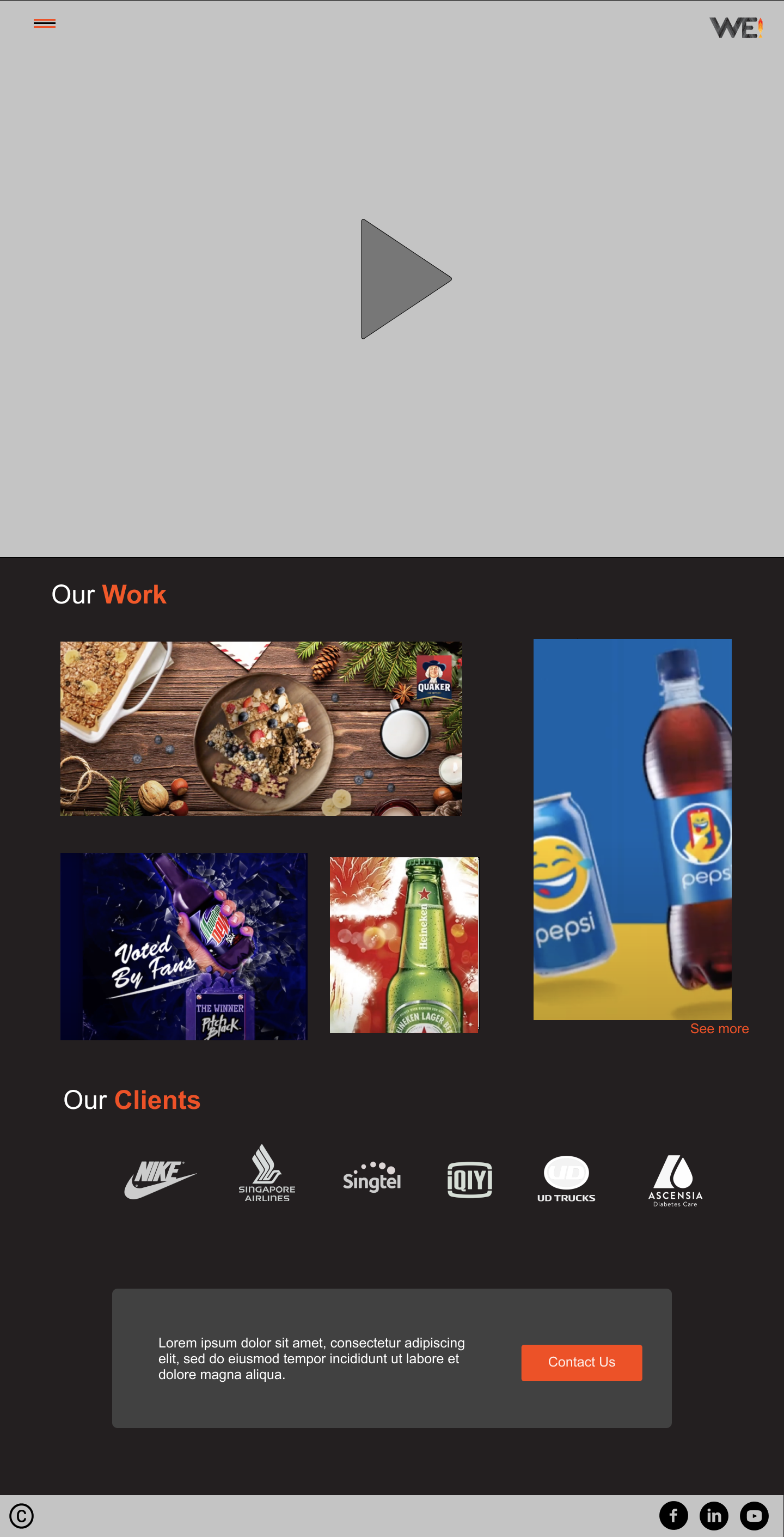
Task: Open the Mountain Dew Pitch Black tile
Action: [184, 946]
